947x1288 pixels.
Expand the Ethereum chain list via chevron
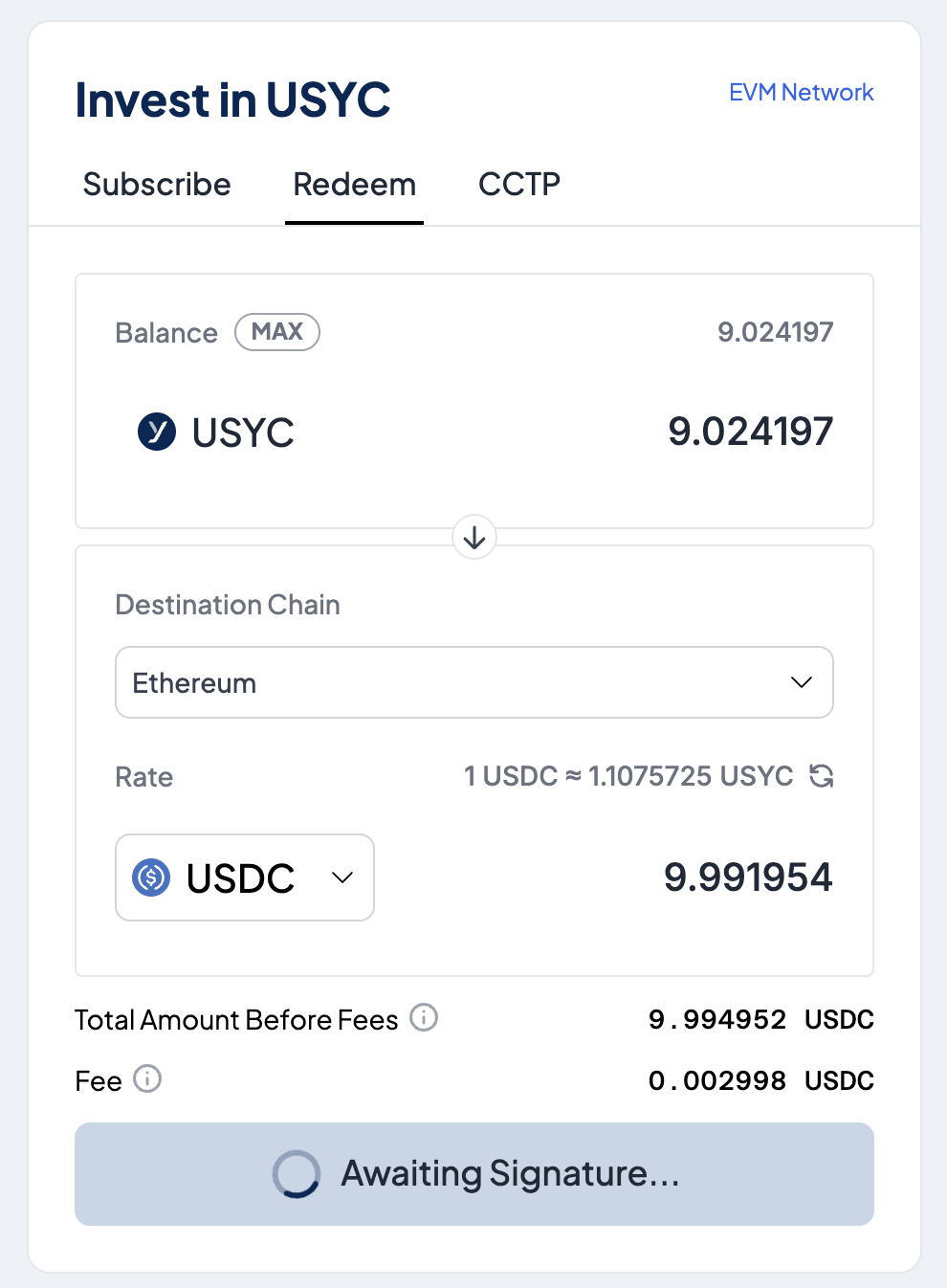point(801,682)
